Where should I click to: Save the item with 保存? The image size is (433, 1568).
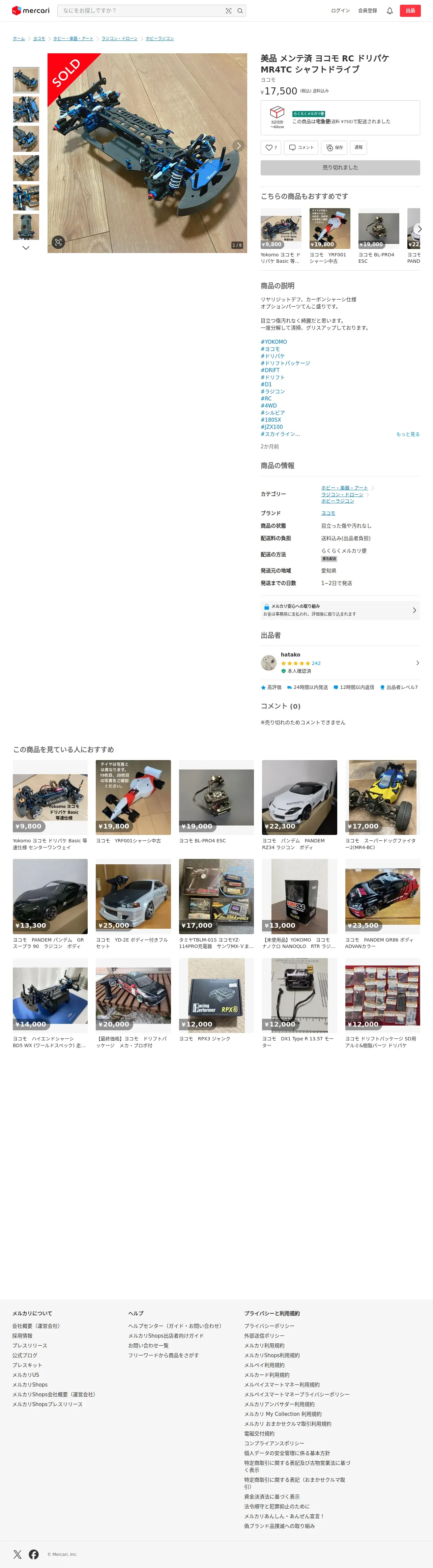coord(334,147)
